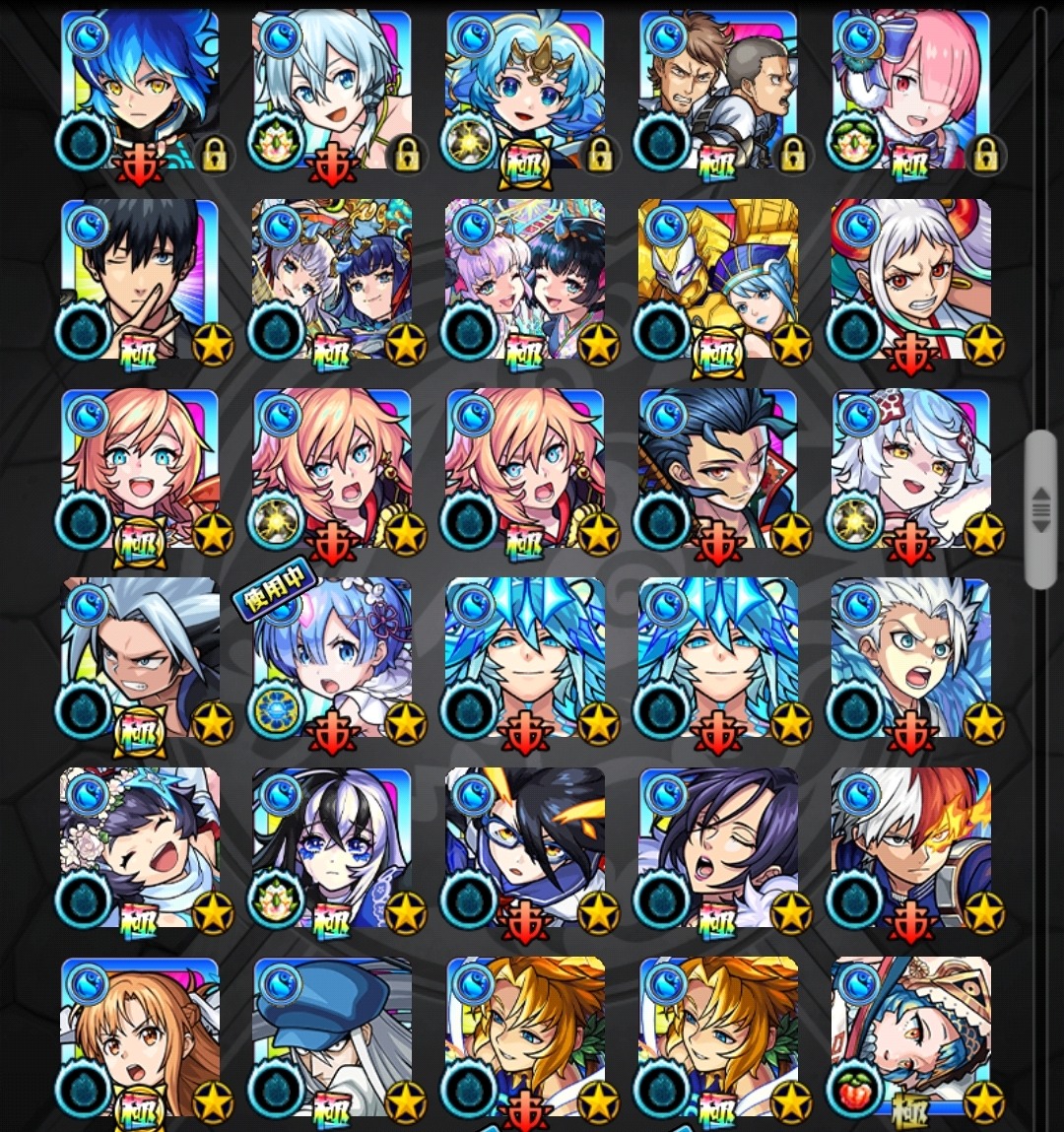Choose the purple-haired character with closed eyes
The image size is (1064, 1132).
pos(718,849)
